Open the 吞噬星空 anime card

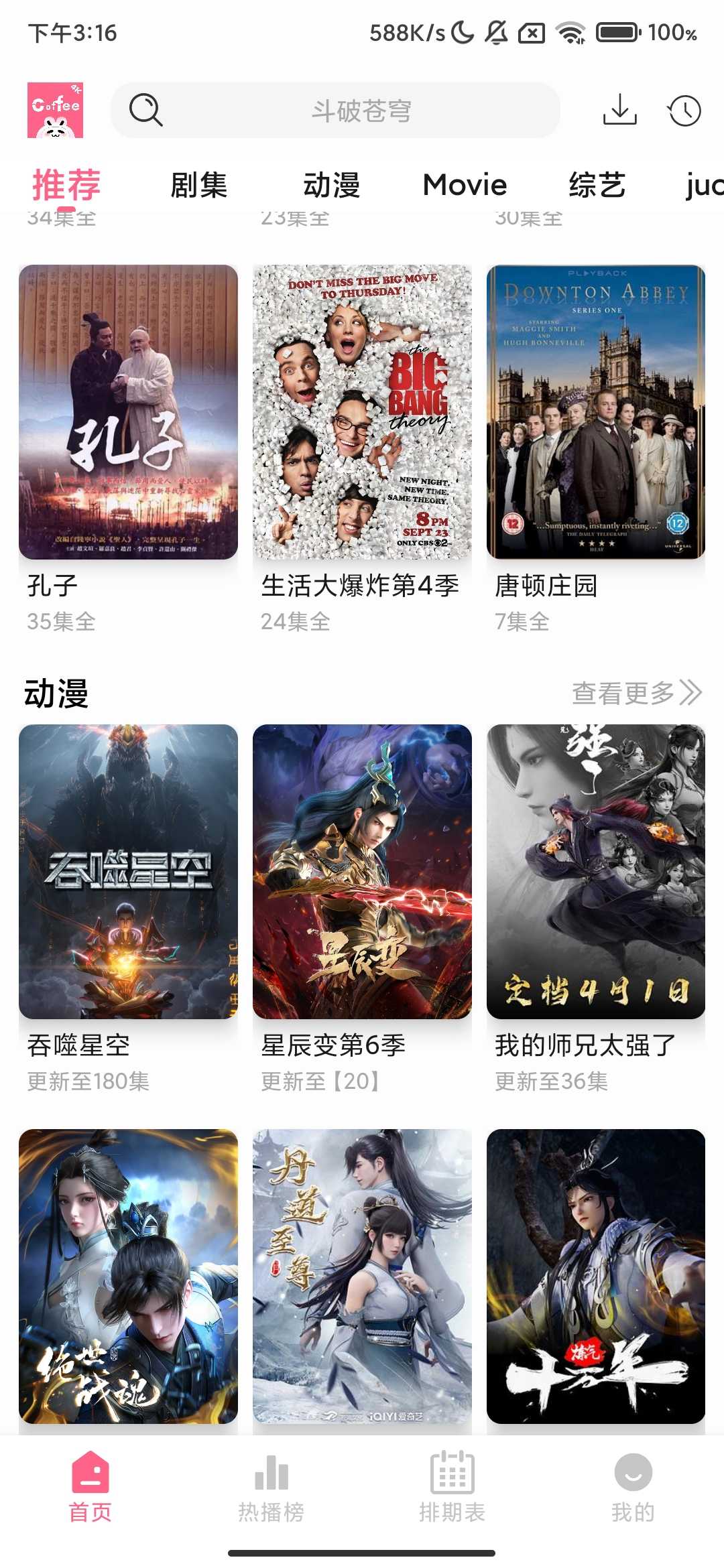coord(128,871)
